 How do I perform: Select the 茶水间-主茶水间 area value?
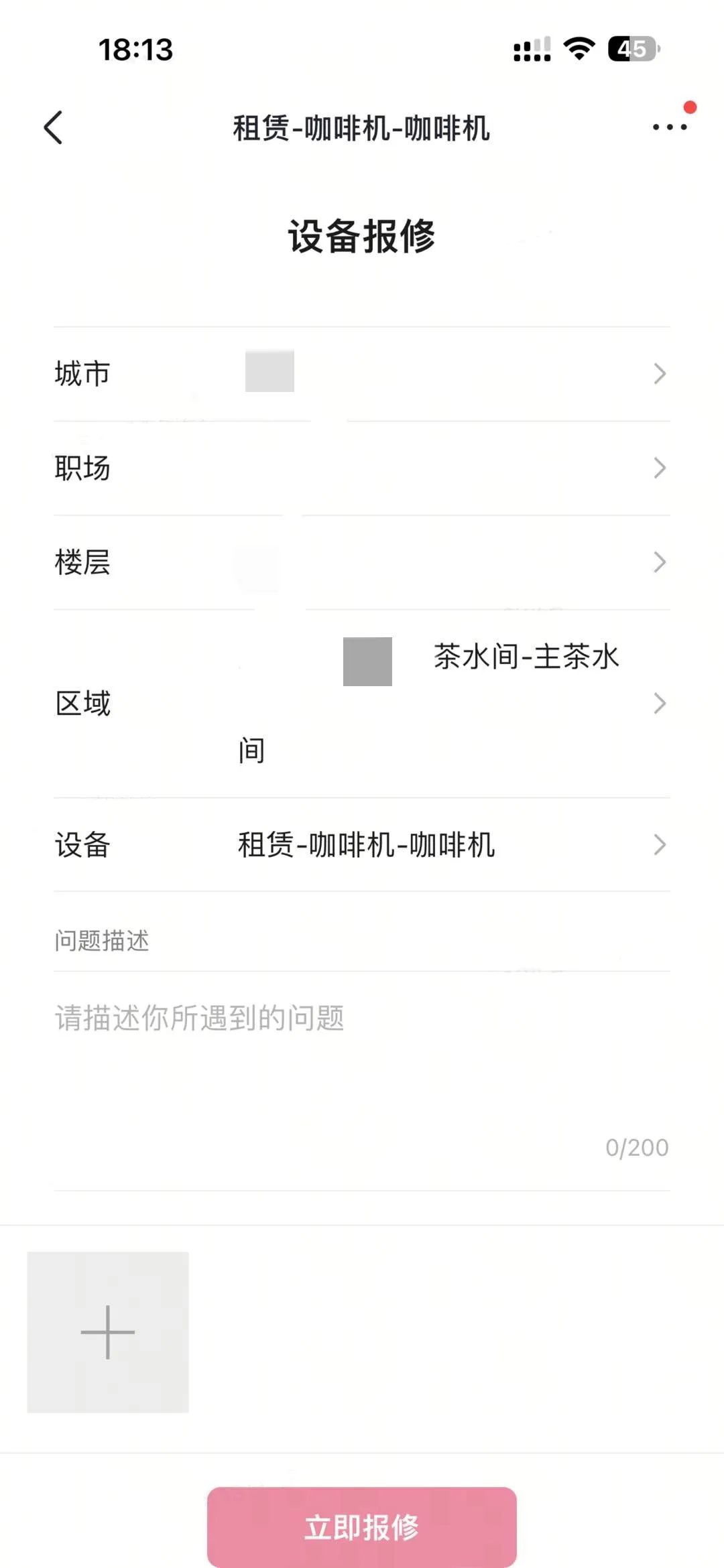pos(527,658)
